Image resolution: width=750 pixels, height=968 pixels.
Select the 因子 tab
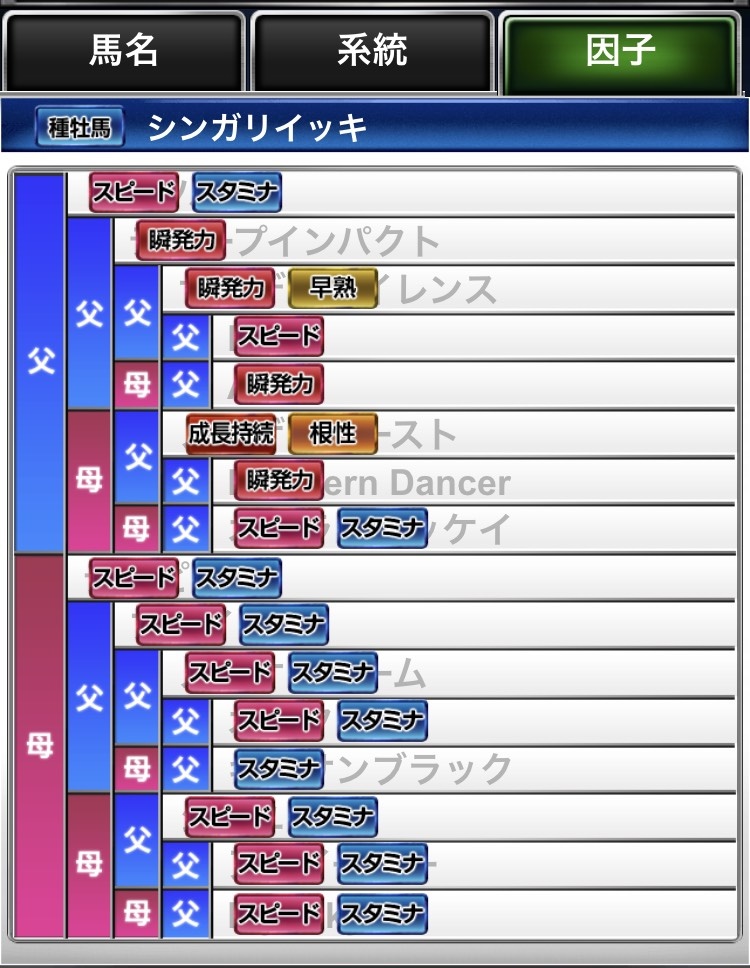(620, 52)
